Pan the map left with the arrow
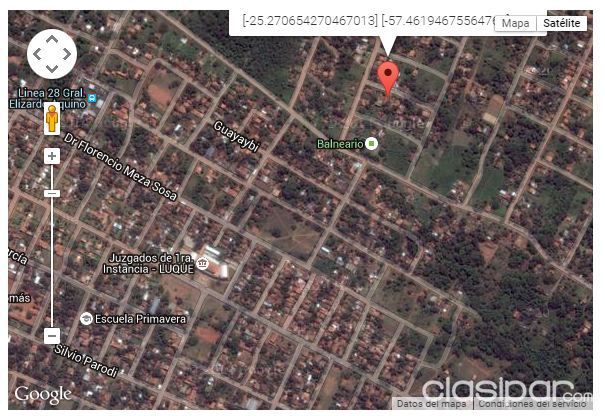605x416 pixels. [x=37, y=54]
